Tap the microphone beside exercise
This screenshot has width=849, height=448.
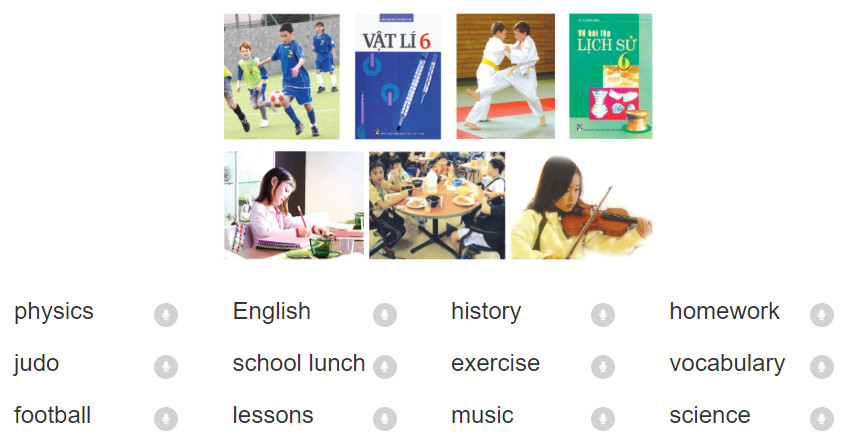coord(602,367)
